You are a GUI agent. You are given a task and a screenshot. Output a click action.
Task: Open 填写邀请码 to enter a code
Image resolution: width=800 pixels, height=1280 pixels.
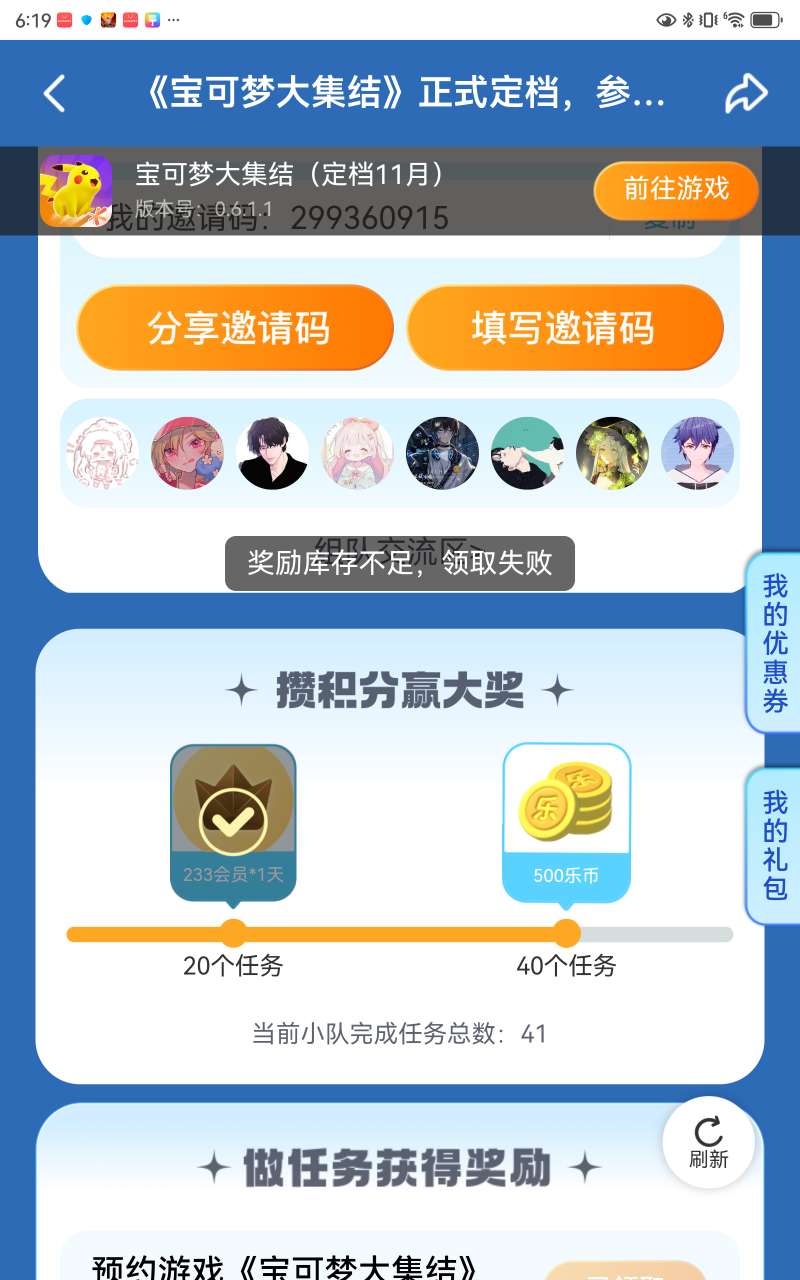[564, 328]
